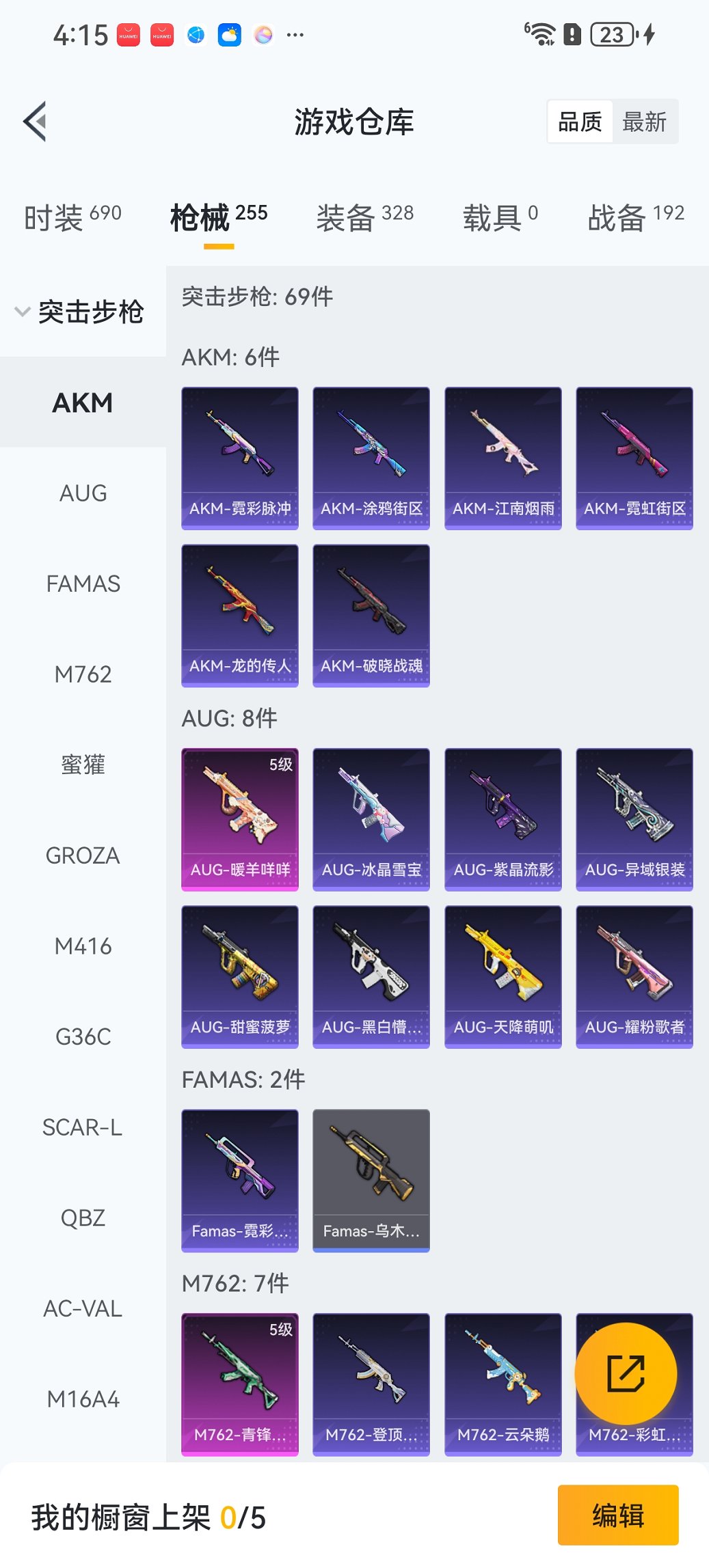The height and width of the screenshot is (1568, 709).
Task: Sort items by 品质
Action: coord(580,122)
